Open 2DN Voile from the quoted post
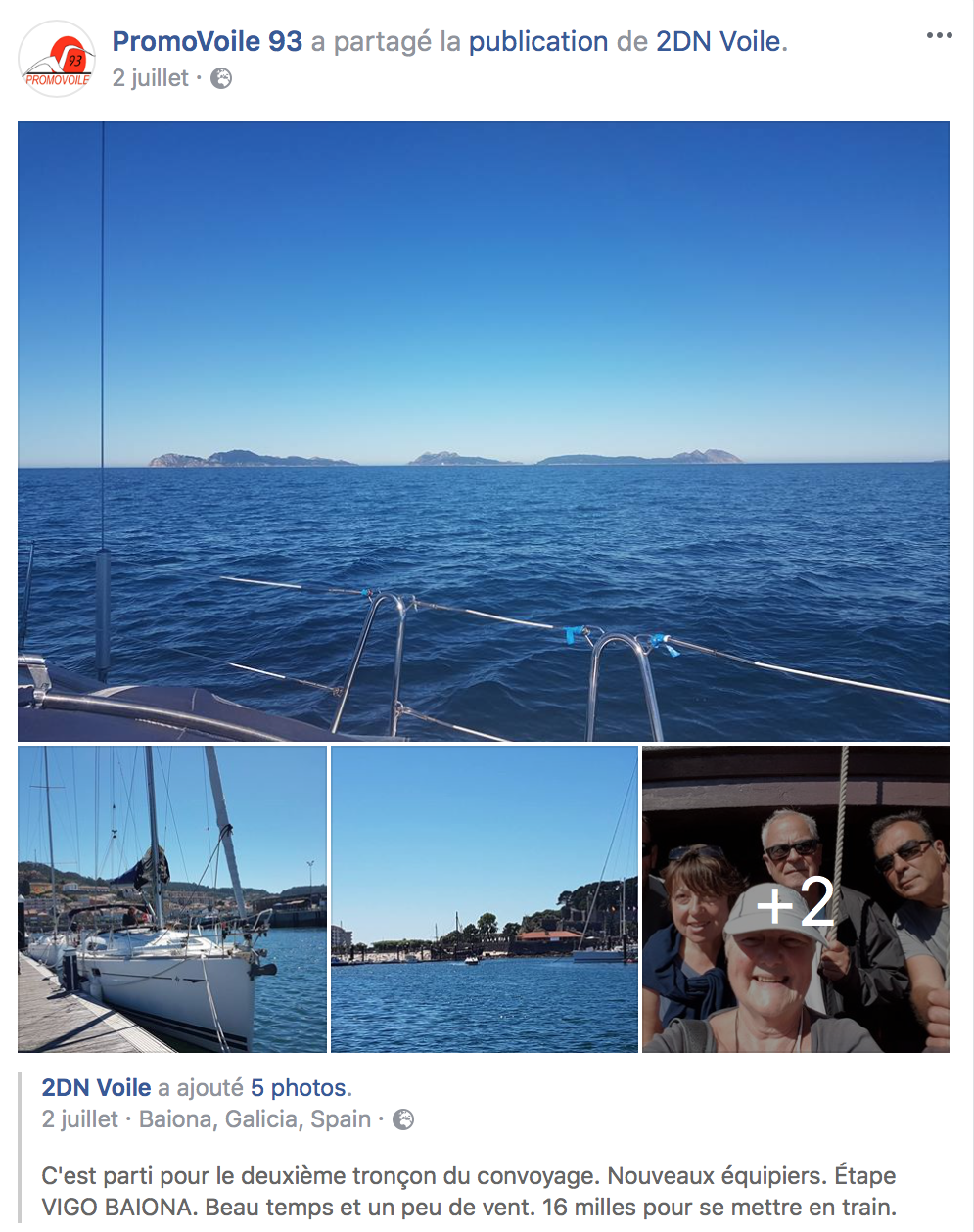 coord(96,1088)
